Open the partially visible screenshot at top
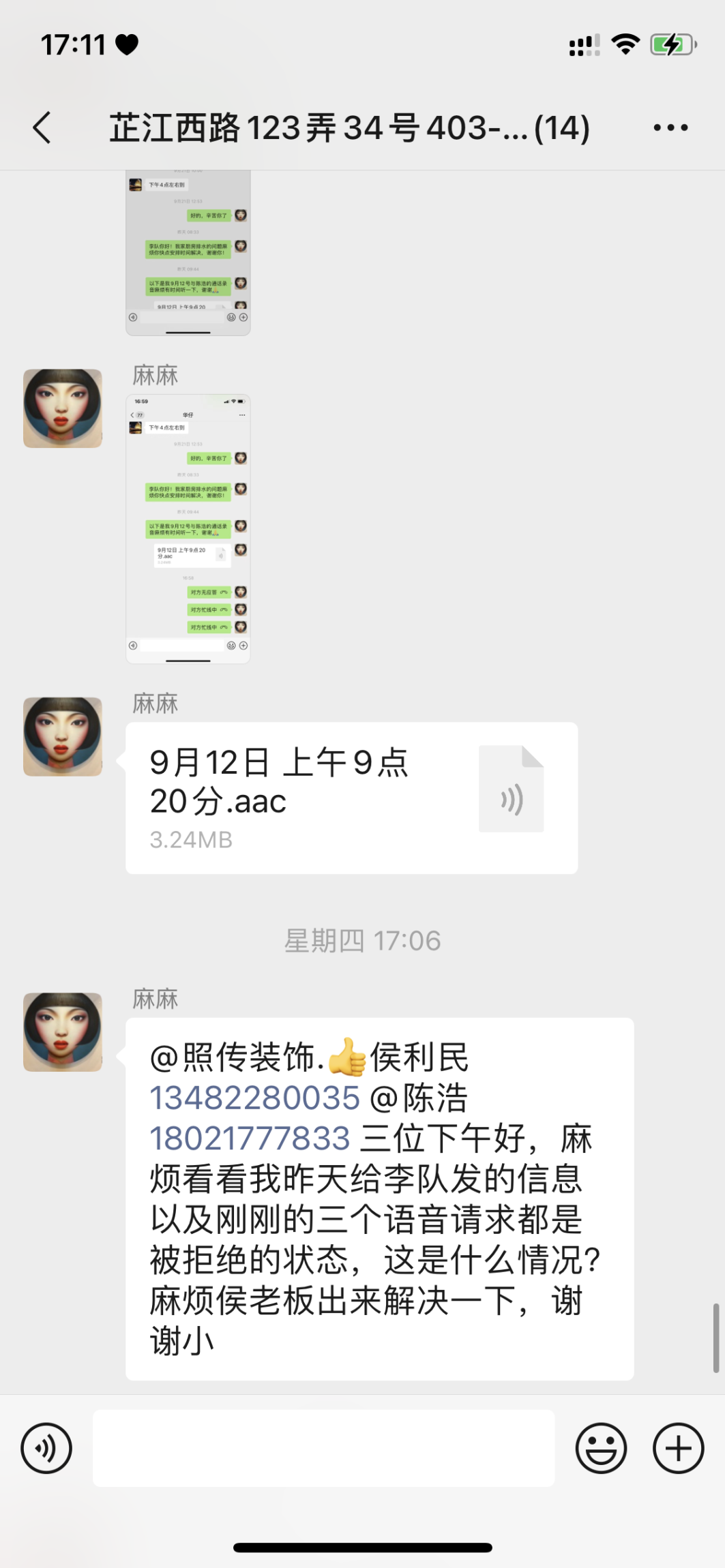Image resolution: width=725 pixels, height=1568 pixels. pyautogui.click(x=188, y=252)
